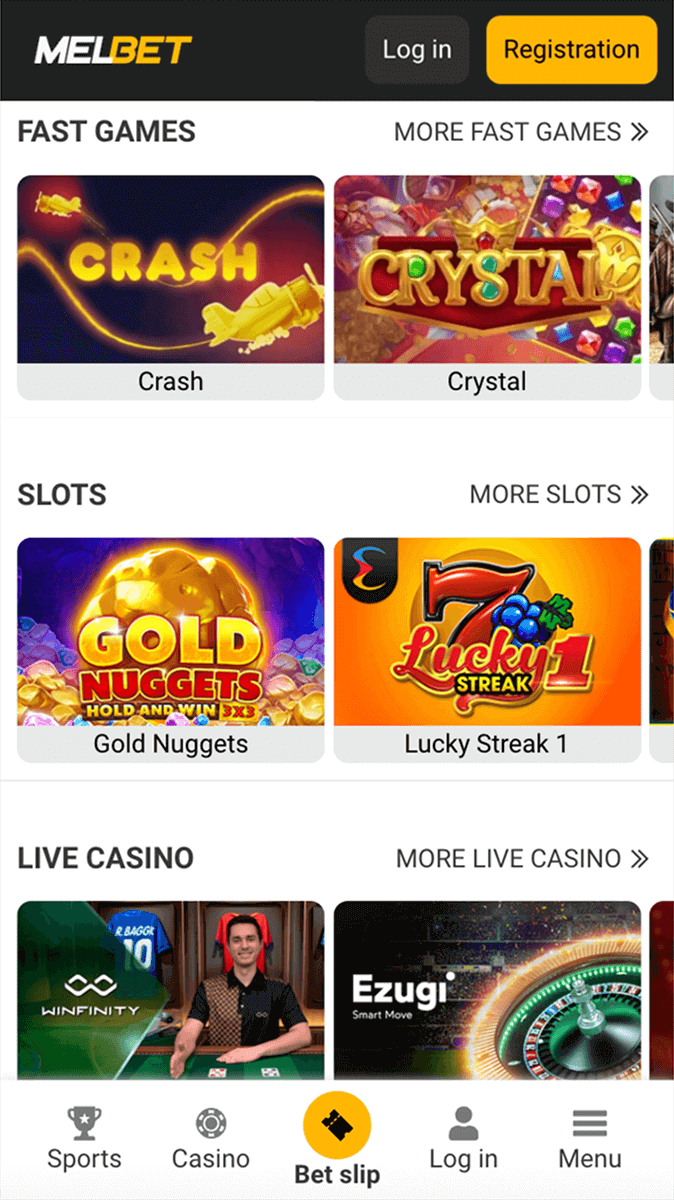Image resolution: width=674 pixels, height=1200 pixels.
Task: Open the Winfinity live casino table
Action: (171, 990)
